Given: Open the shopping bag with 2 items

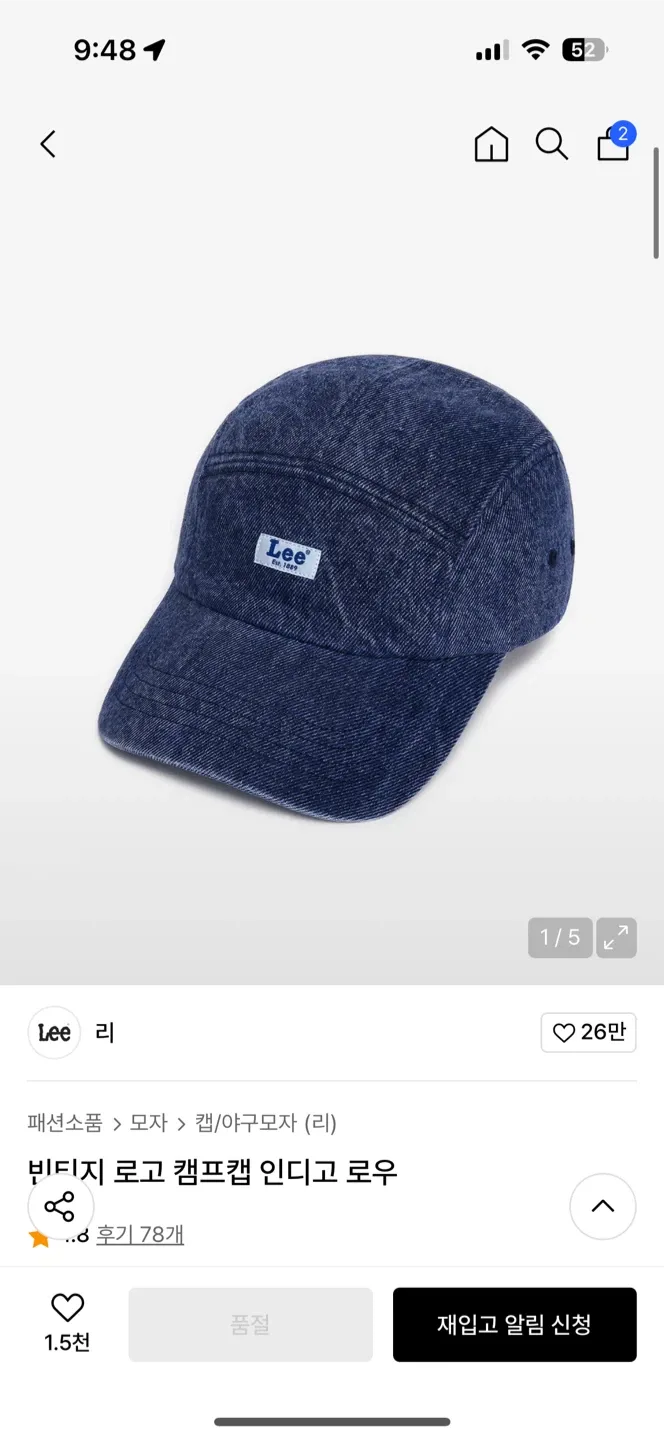Looking at the screenshot, I should click(614, 144).
